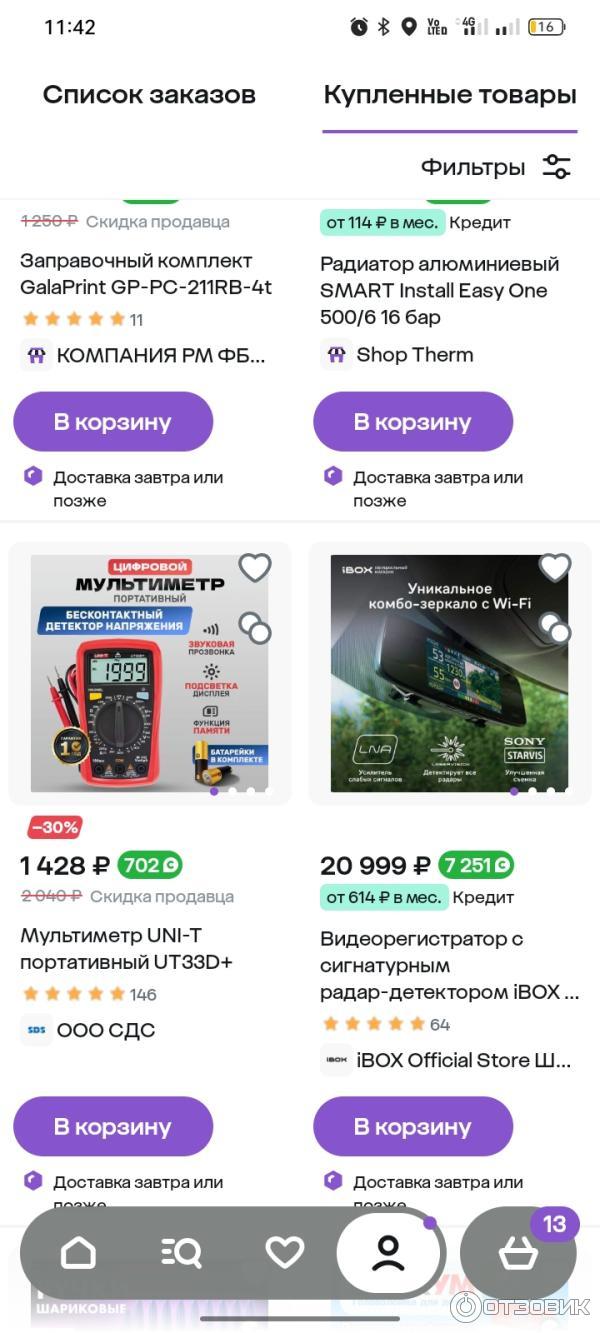Add Радиатор алюминиевый SMART to cart
Viewport: 600px width, 1333px height.
coord(413,422)
